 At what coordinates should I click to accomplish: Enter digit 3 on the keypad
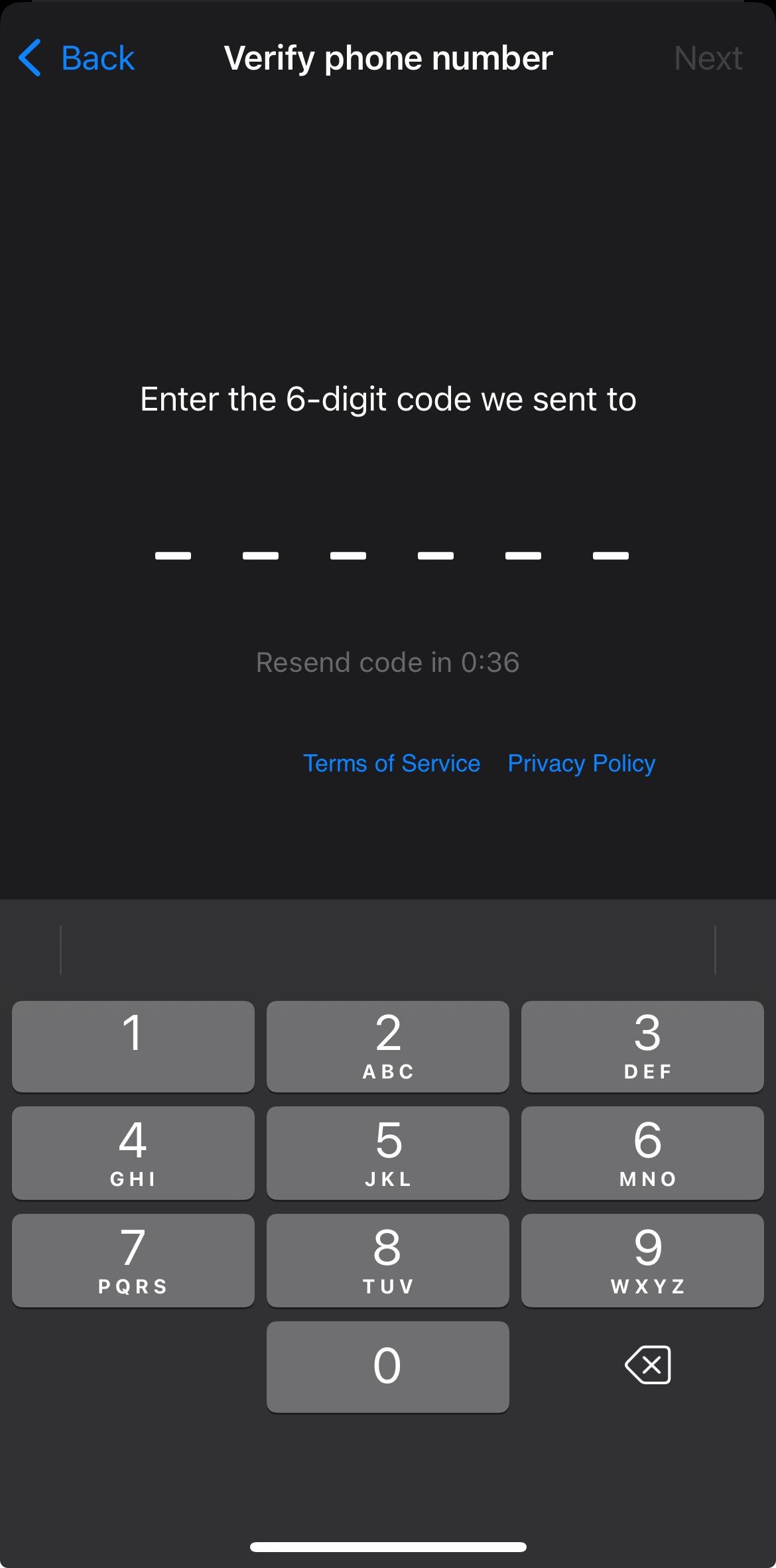tap(642, 1046)
